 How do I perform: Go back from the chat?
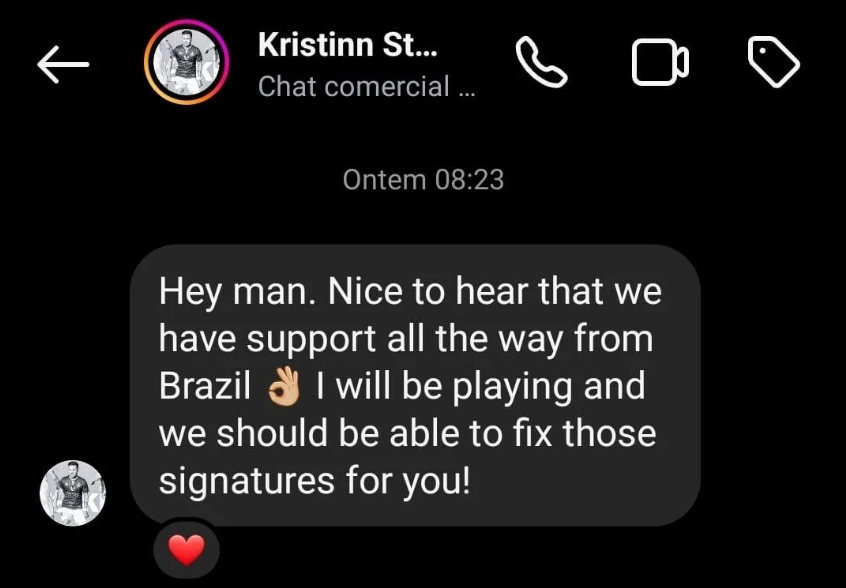pos(63,65)
